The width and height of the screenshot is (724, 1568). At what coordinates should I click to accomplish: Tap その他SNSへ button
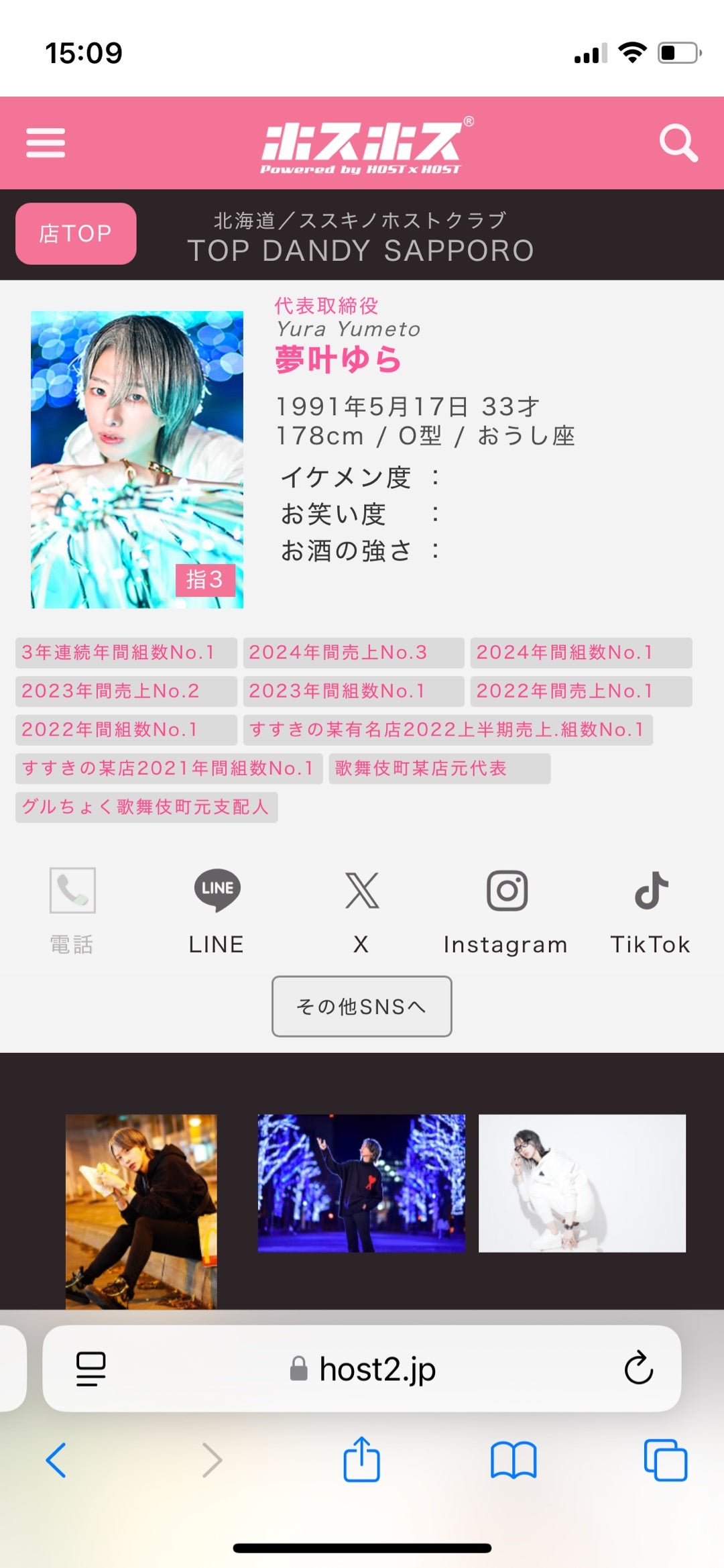(x=361, y=1006)
